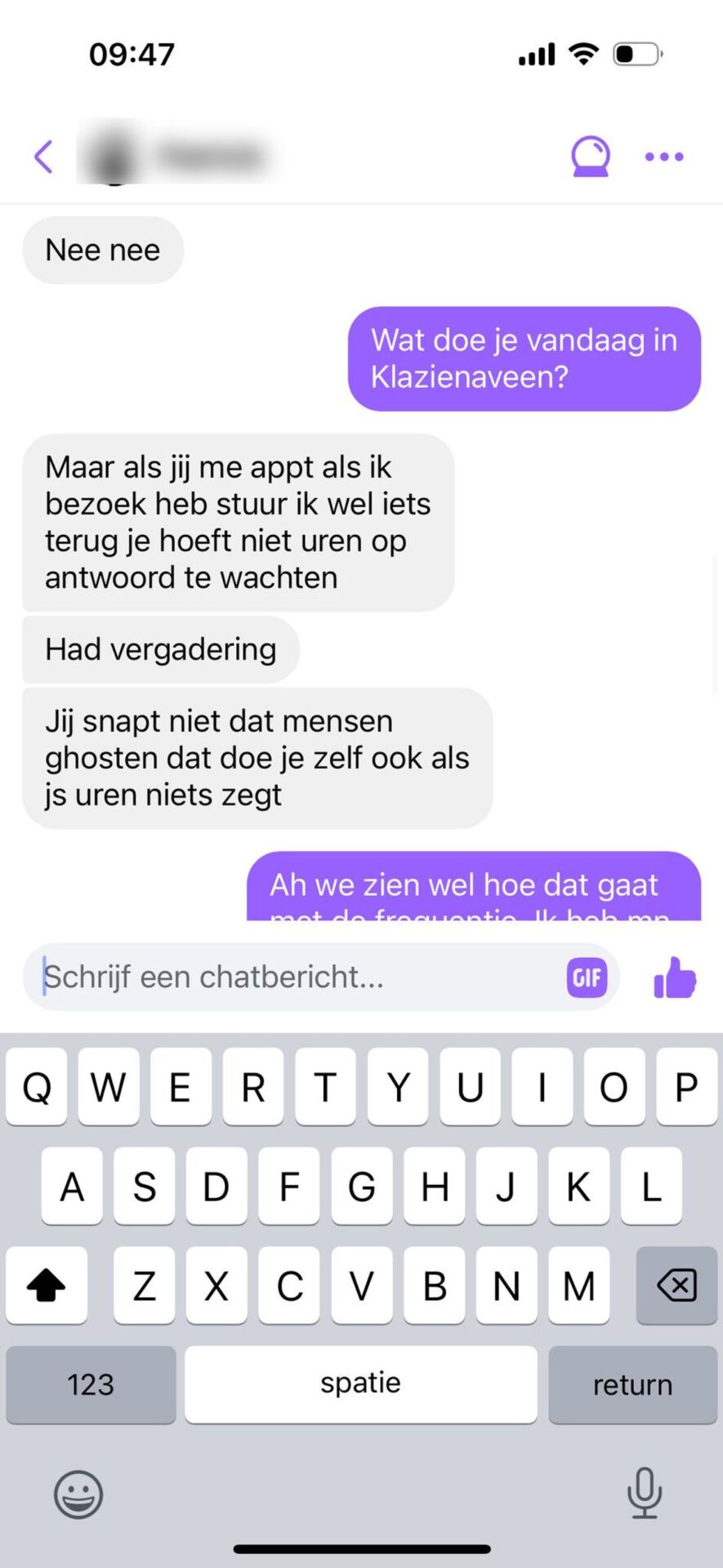
Task: Open the GIF picker
Action: point(587,978)
